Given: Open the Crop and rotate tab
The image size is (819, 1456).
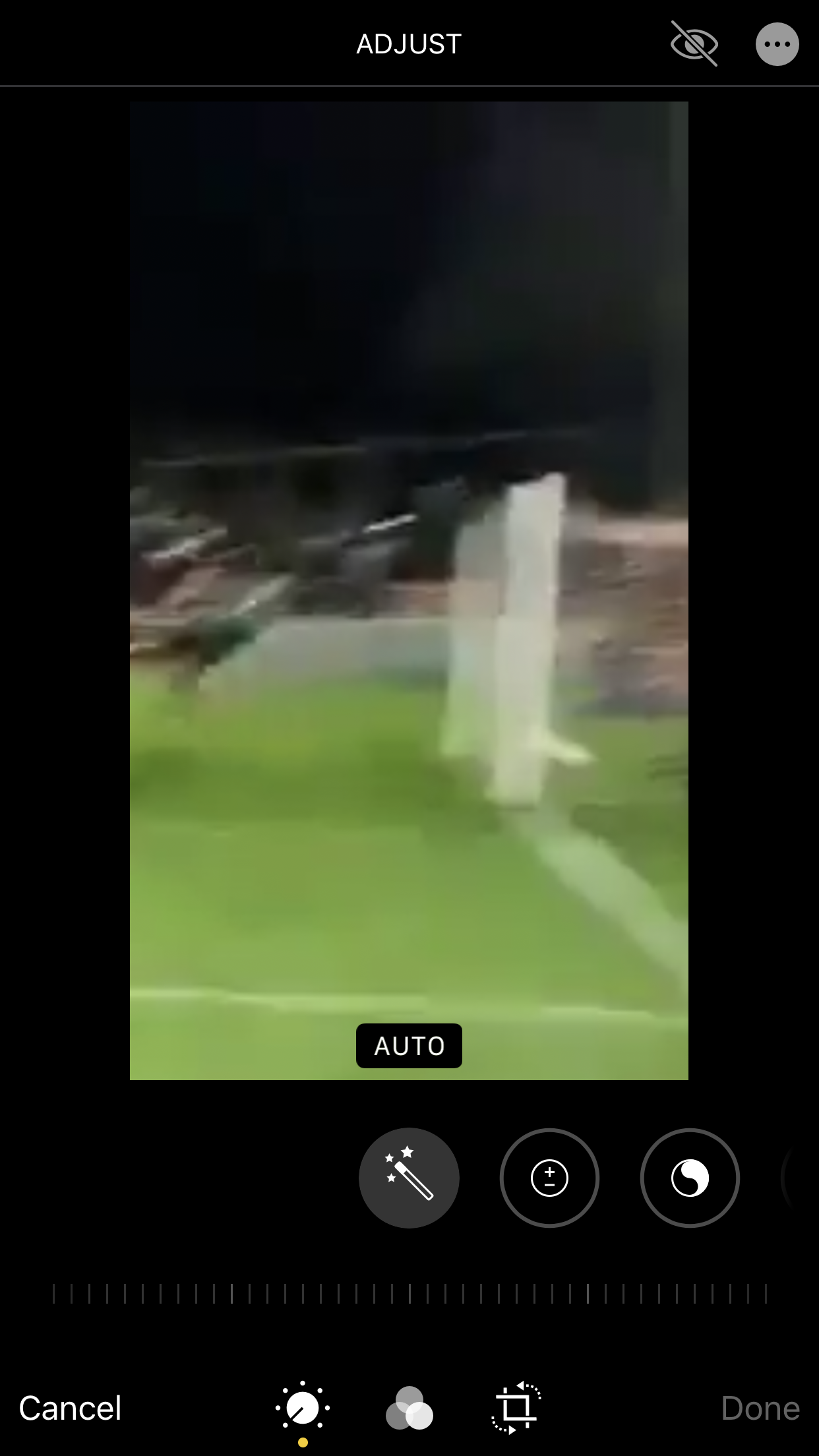Looking at the screenshot, I should [516, 1408].
